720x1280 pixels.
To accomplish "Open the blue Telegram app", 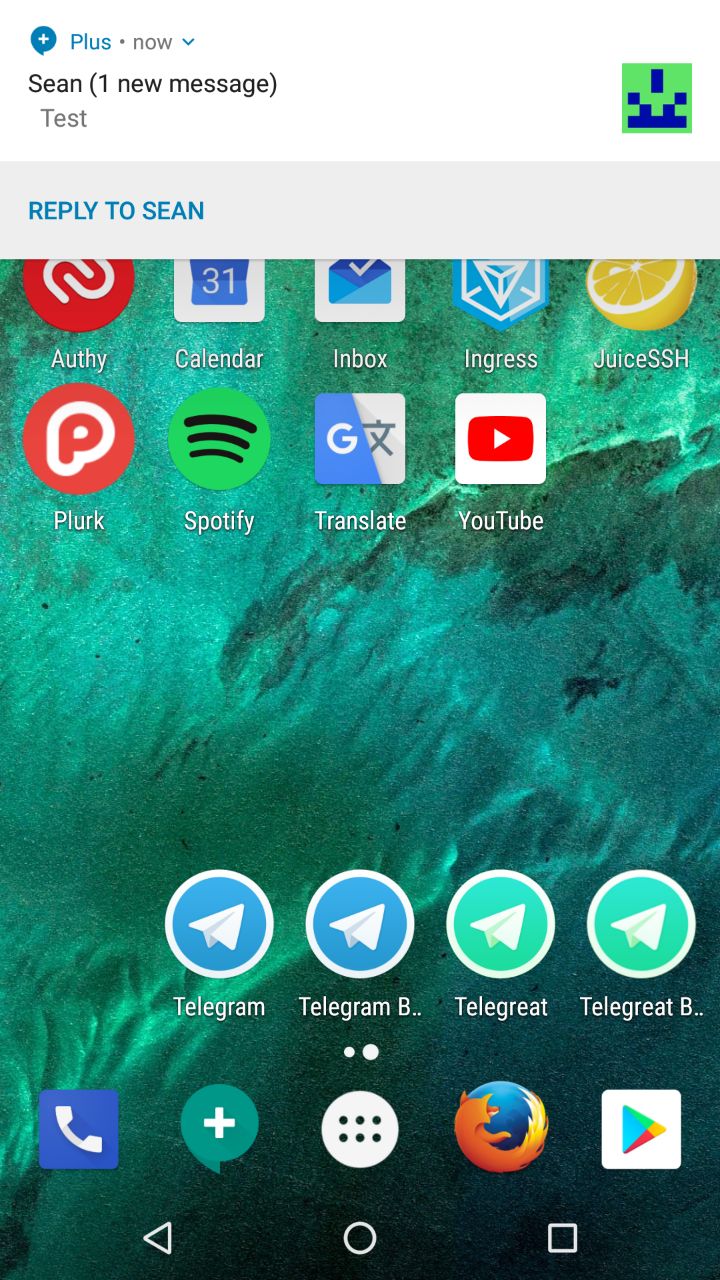I will point(219,924).
